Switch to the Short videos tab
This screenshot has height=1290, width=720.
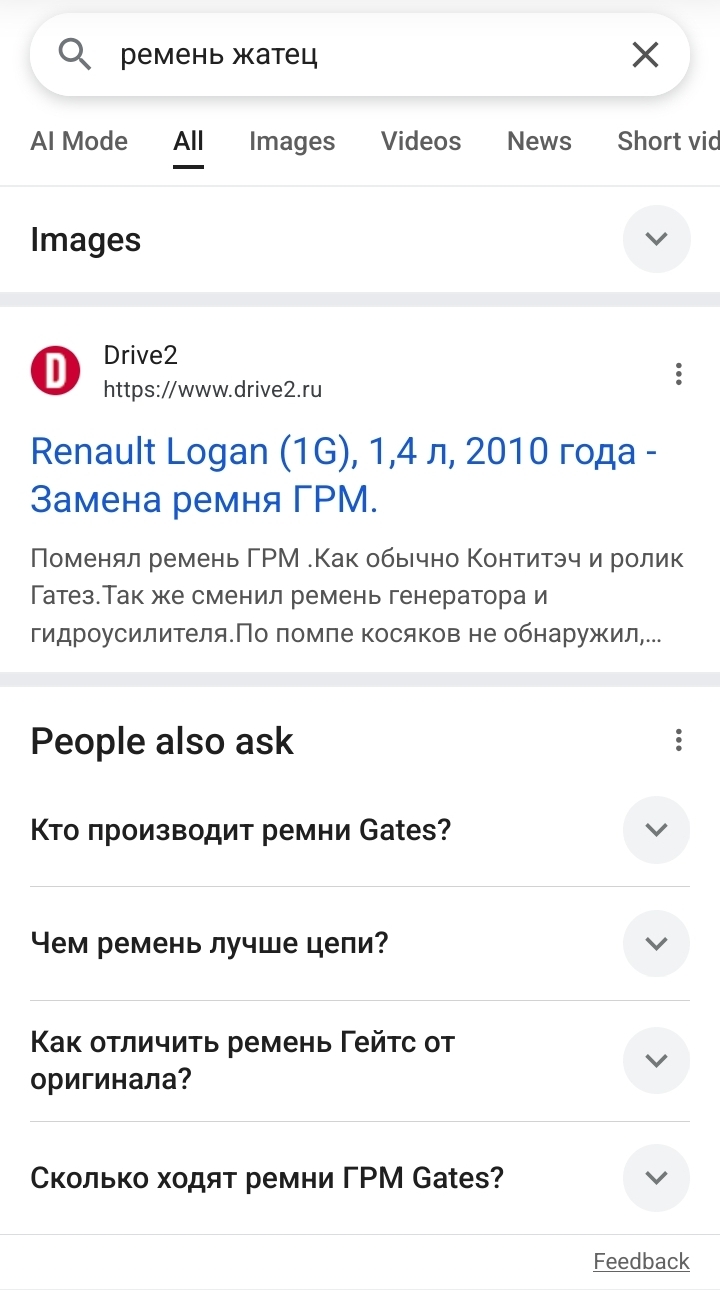click(x=667, y=141)
